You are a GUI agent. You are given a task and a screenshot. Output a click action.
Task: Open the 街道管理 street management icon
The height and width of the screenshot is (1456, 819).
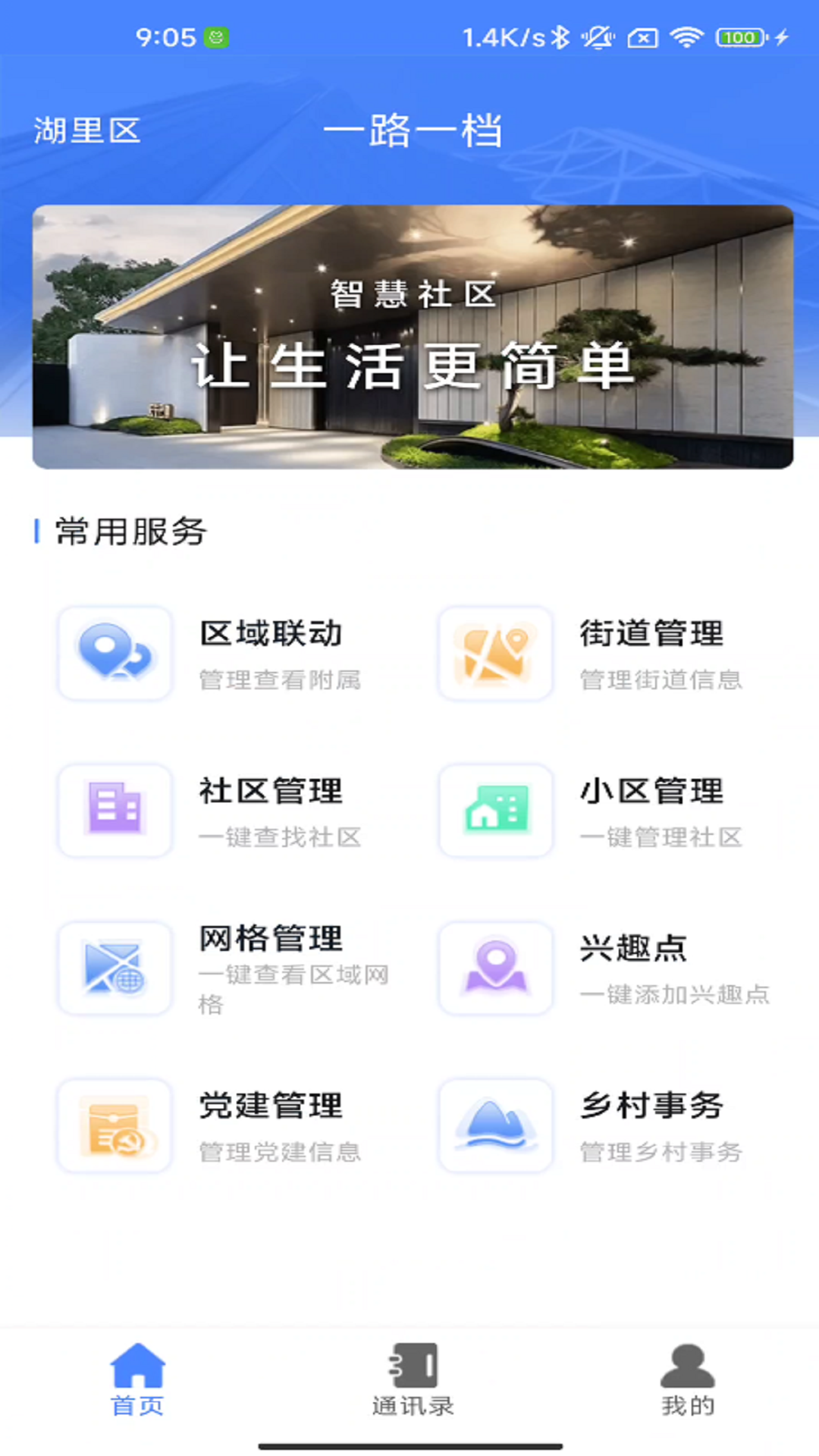495,654
